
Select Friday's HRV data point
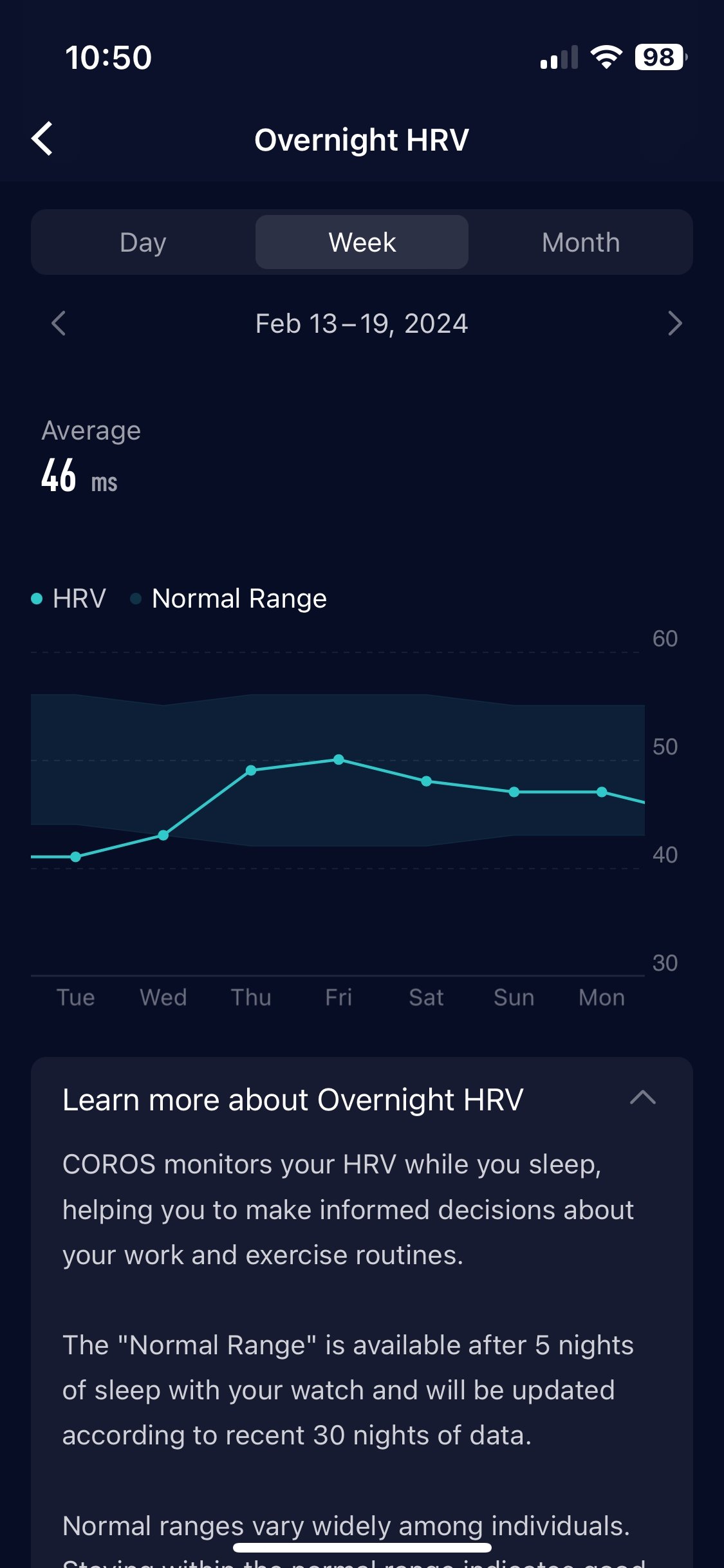339,760
